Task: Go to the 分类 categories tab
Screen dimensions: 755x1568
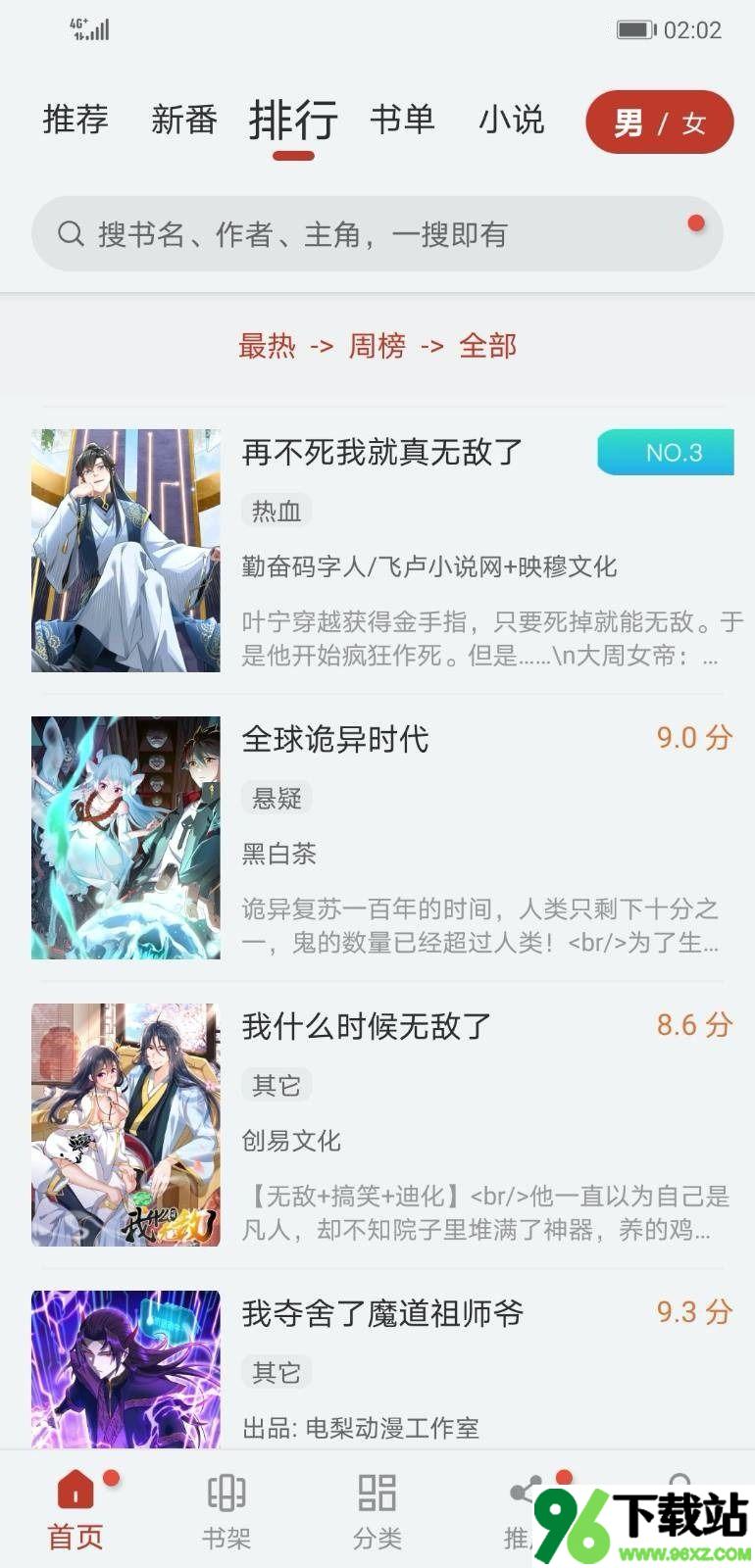Action: (377, 1510)
